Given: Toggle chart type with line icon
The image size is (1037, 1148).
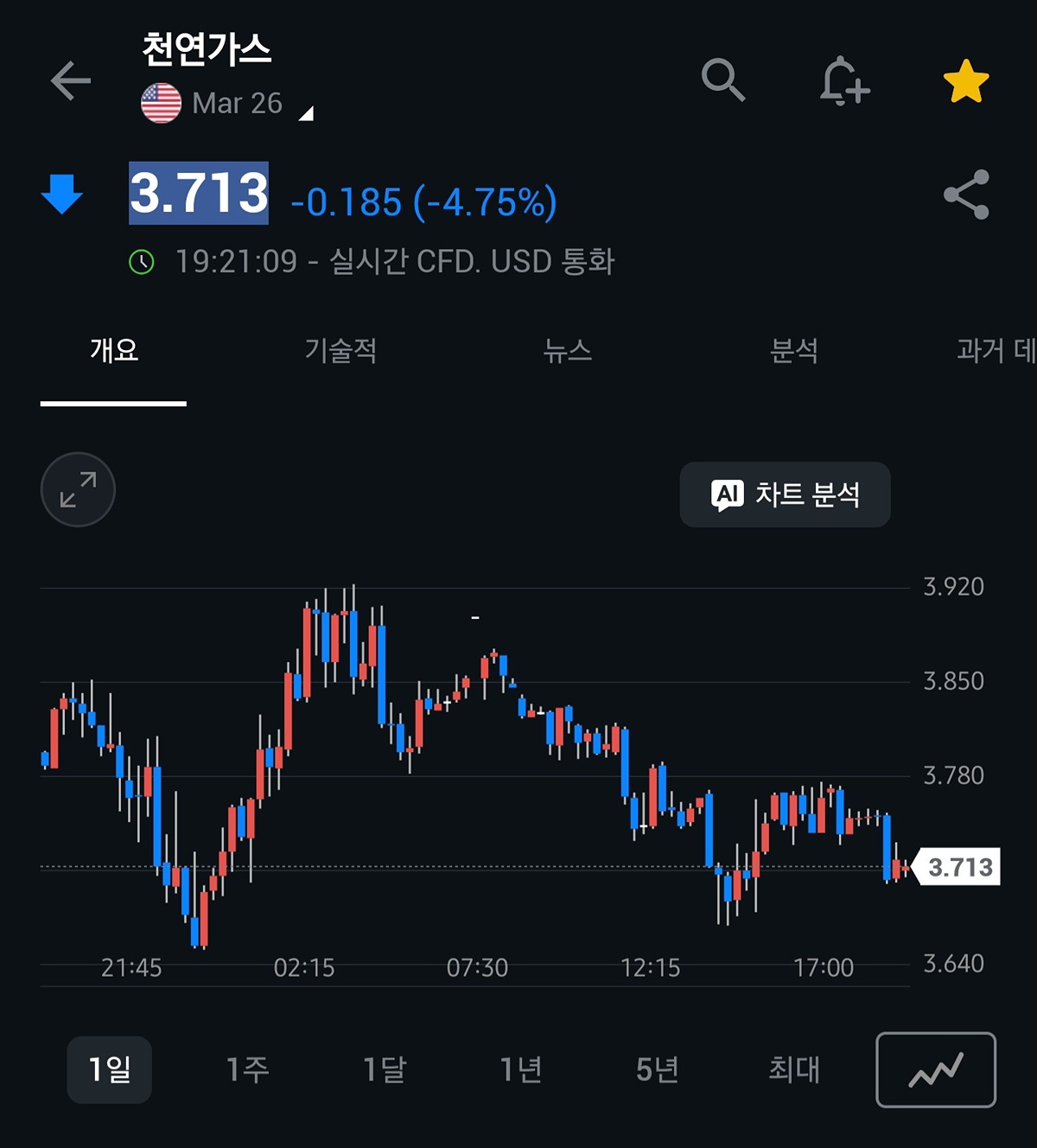Looking at the screenshot, I should 936,1069.
